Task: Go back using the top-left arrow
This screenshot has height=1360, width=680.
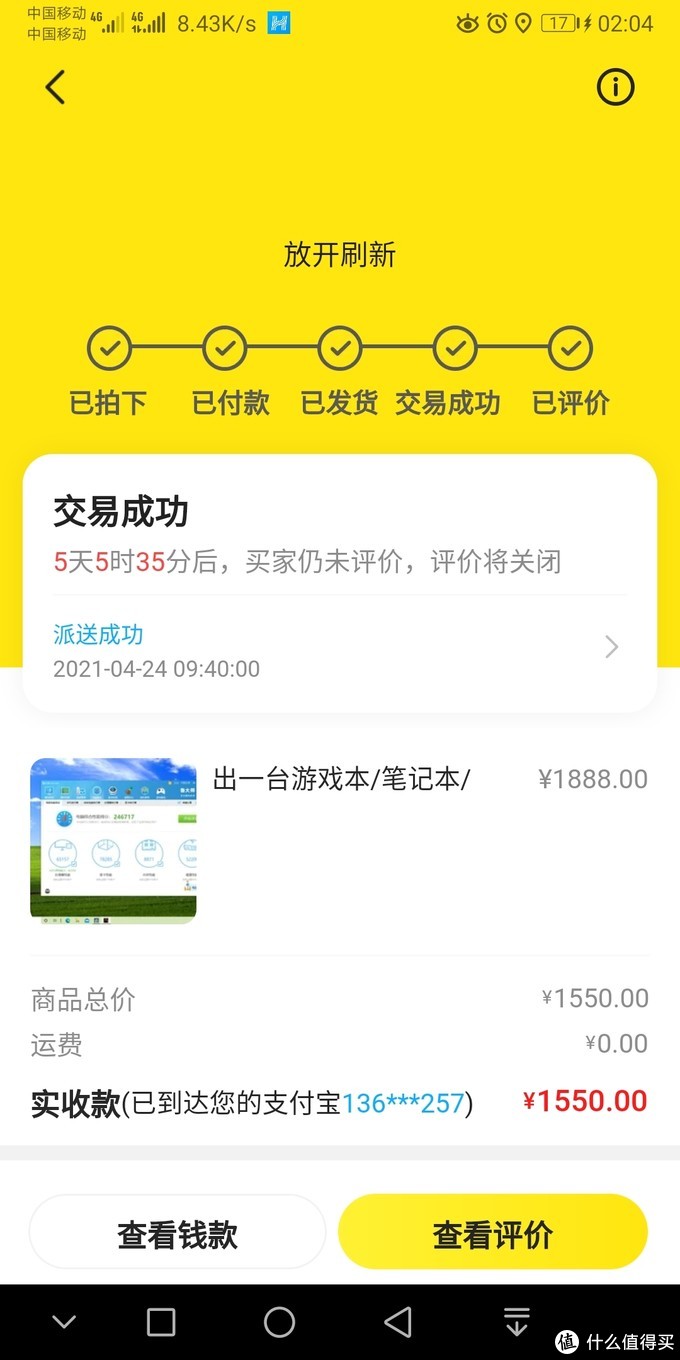Action: 55,88
